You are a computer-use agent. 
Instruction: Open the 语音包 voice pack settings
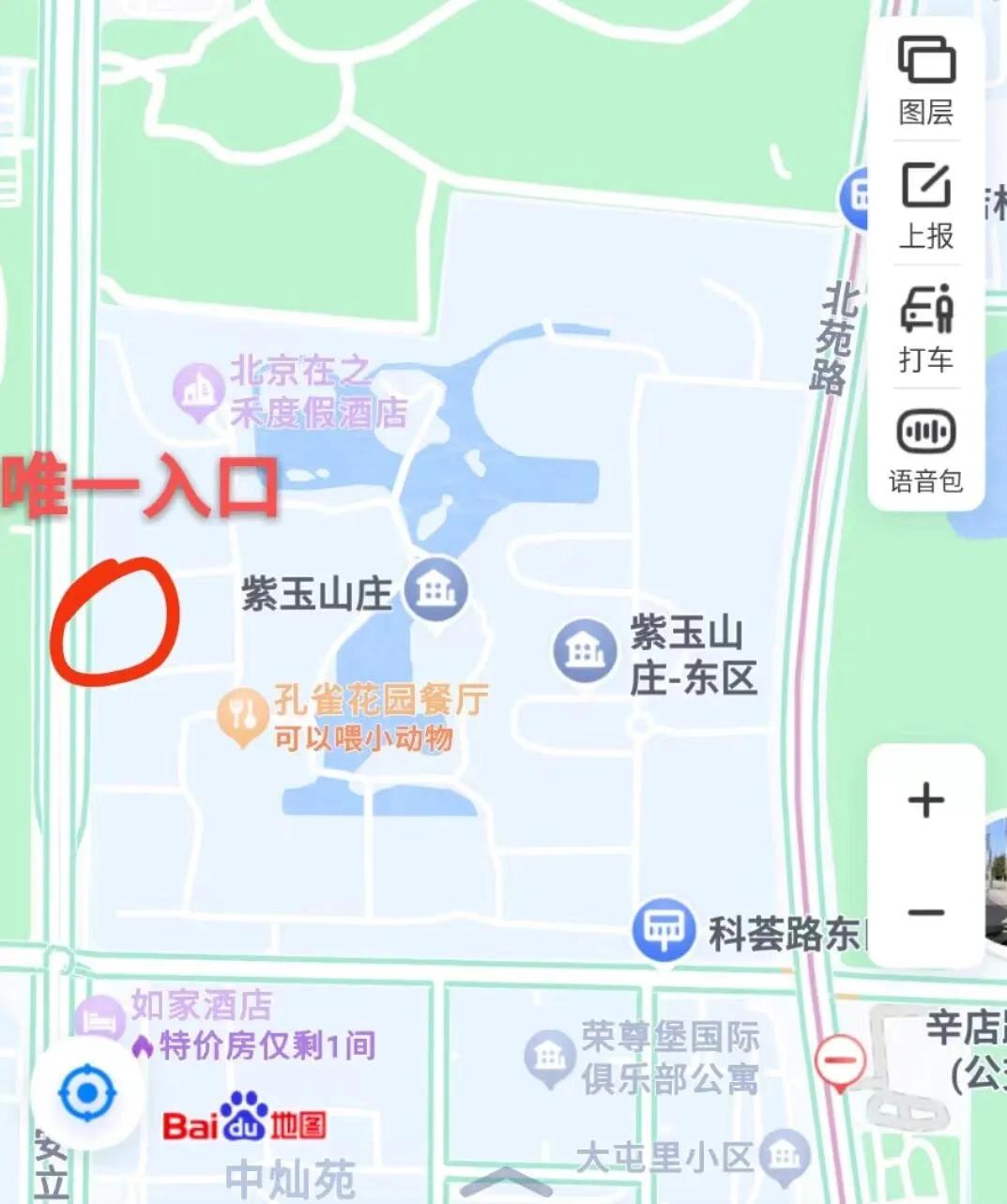[925, 450]
